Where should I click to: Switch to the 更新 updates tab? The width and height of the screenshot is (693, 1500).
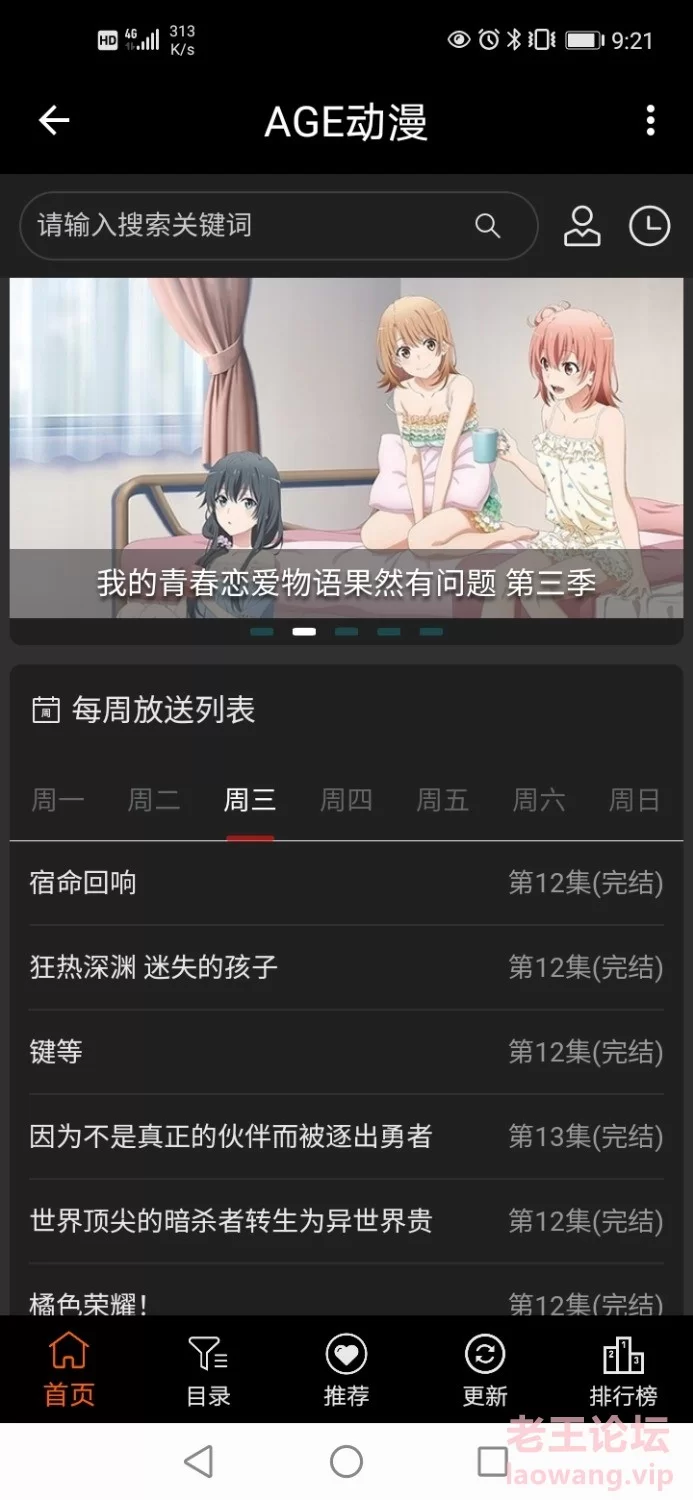click(485, 1370)
